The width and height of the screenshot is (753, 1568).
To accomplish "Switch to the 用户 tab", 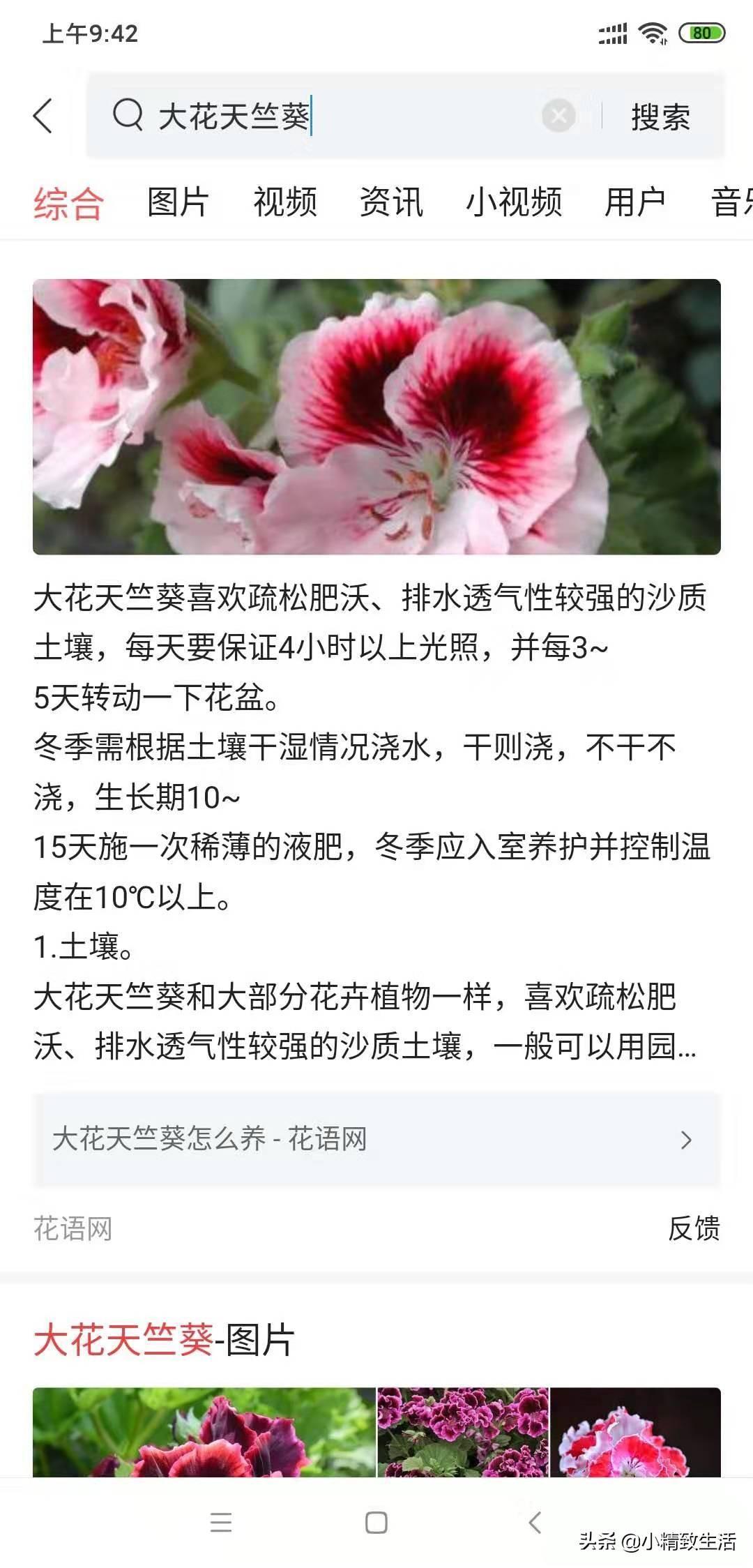I will click(634, 203).
